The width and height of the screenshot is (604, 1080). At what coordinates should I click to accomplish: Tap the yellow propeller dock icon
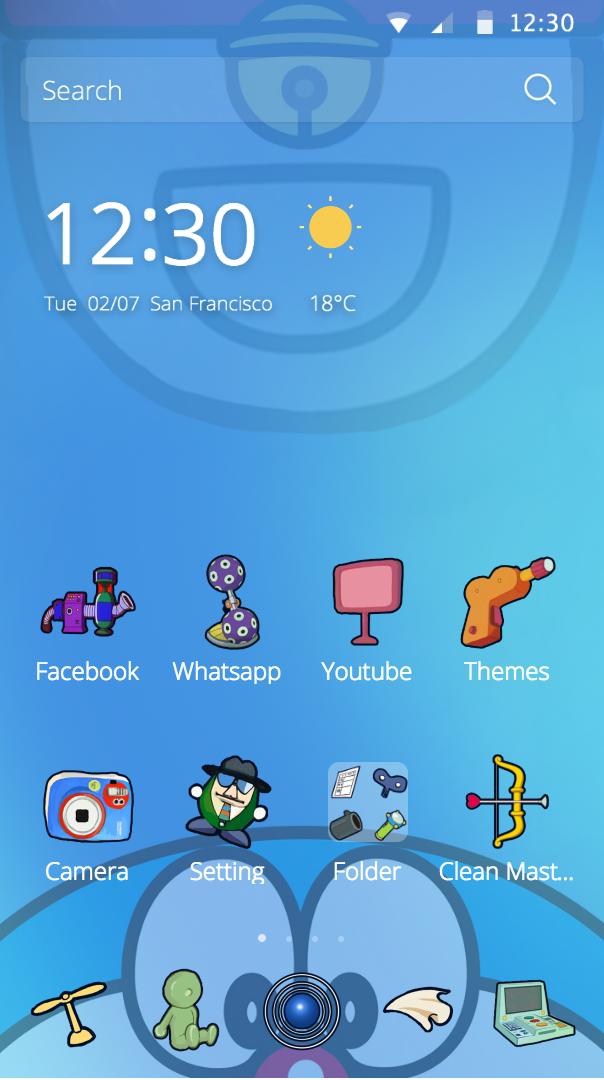[x=70, y=1010]
